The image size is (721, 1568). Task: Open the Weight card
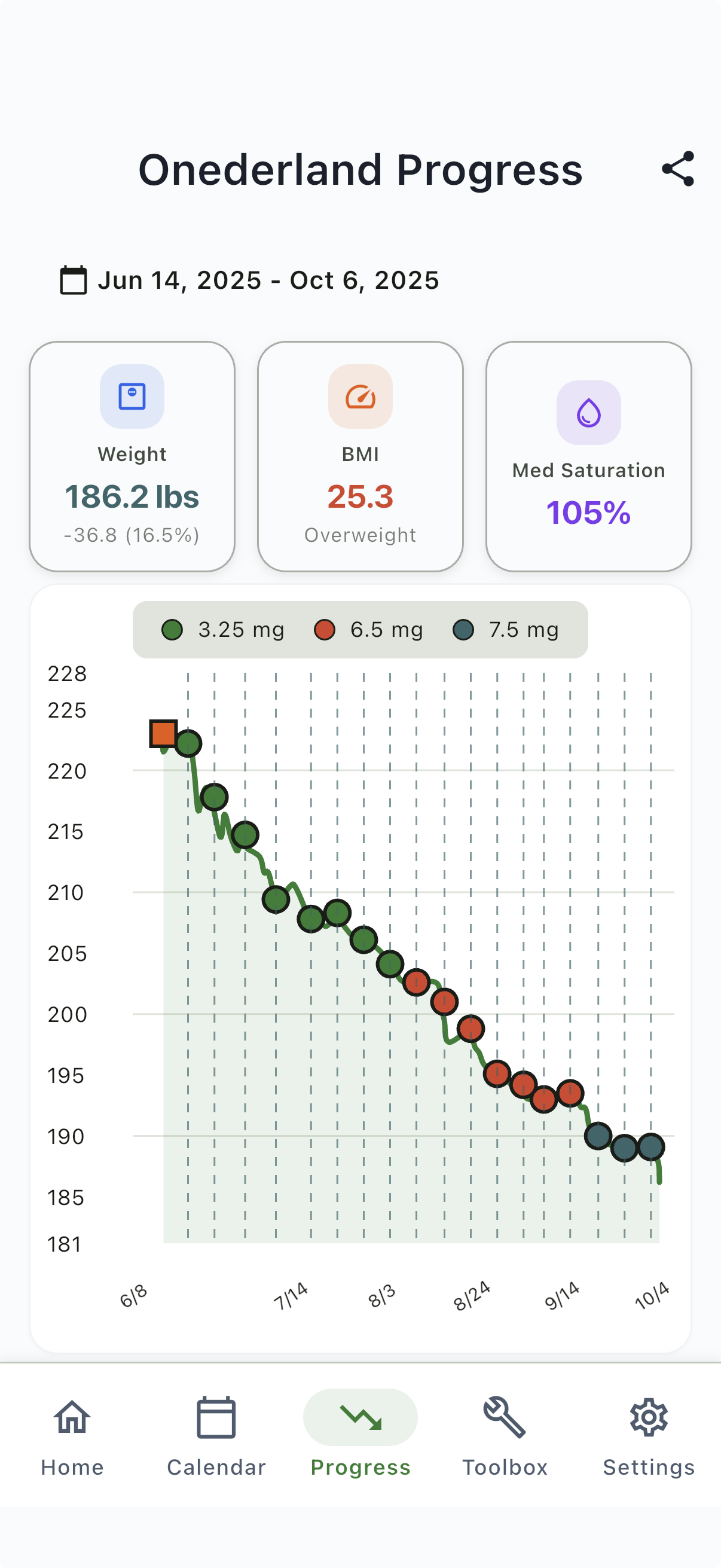tap(132, 456)
